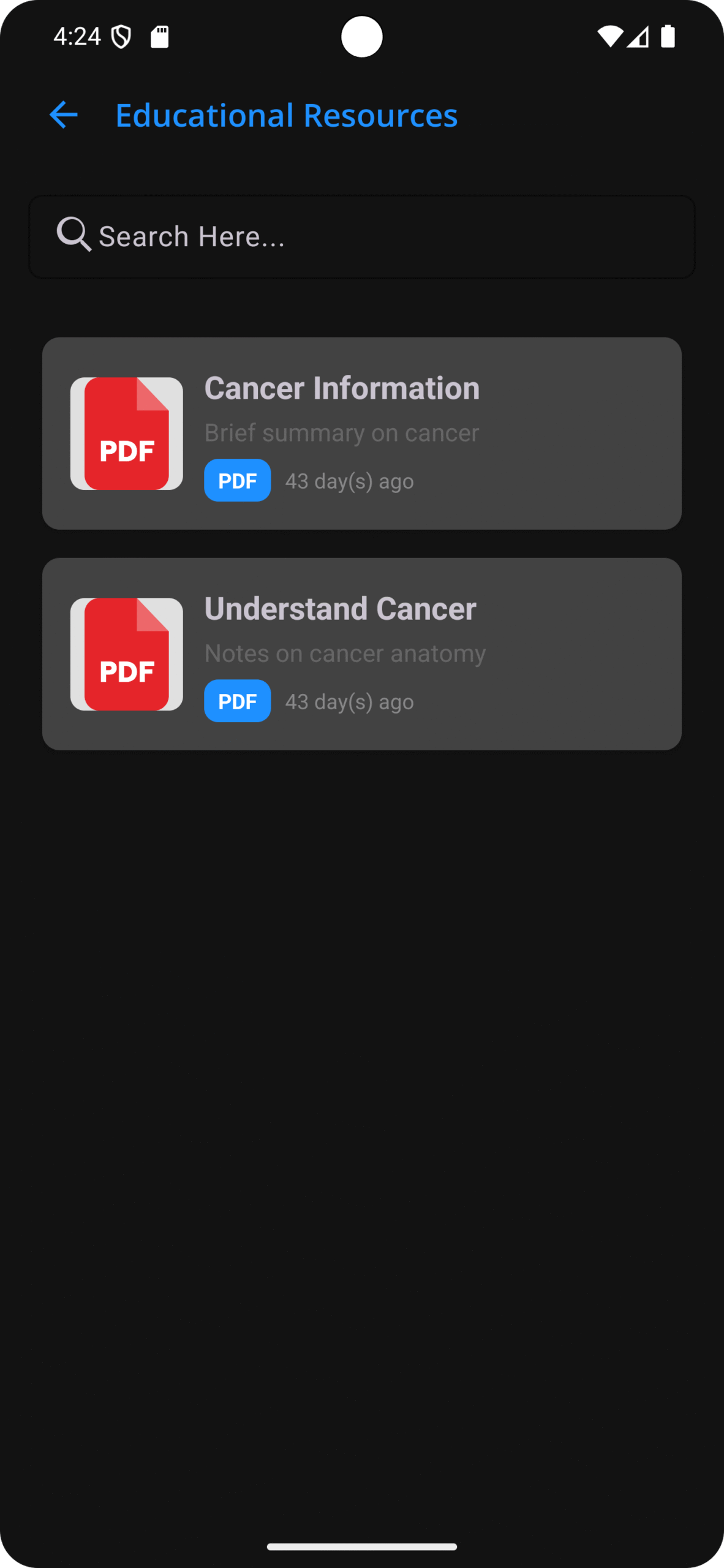Open the Cancer Information PDF card
The image size is (724, 1568).
(x=361, y=433)
